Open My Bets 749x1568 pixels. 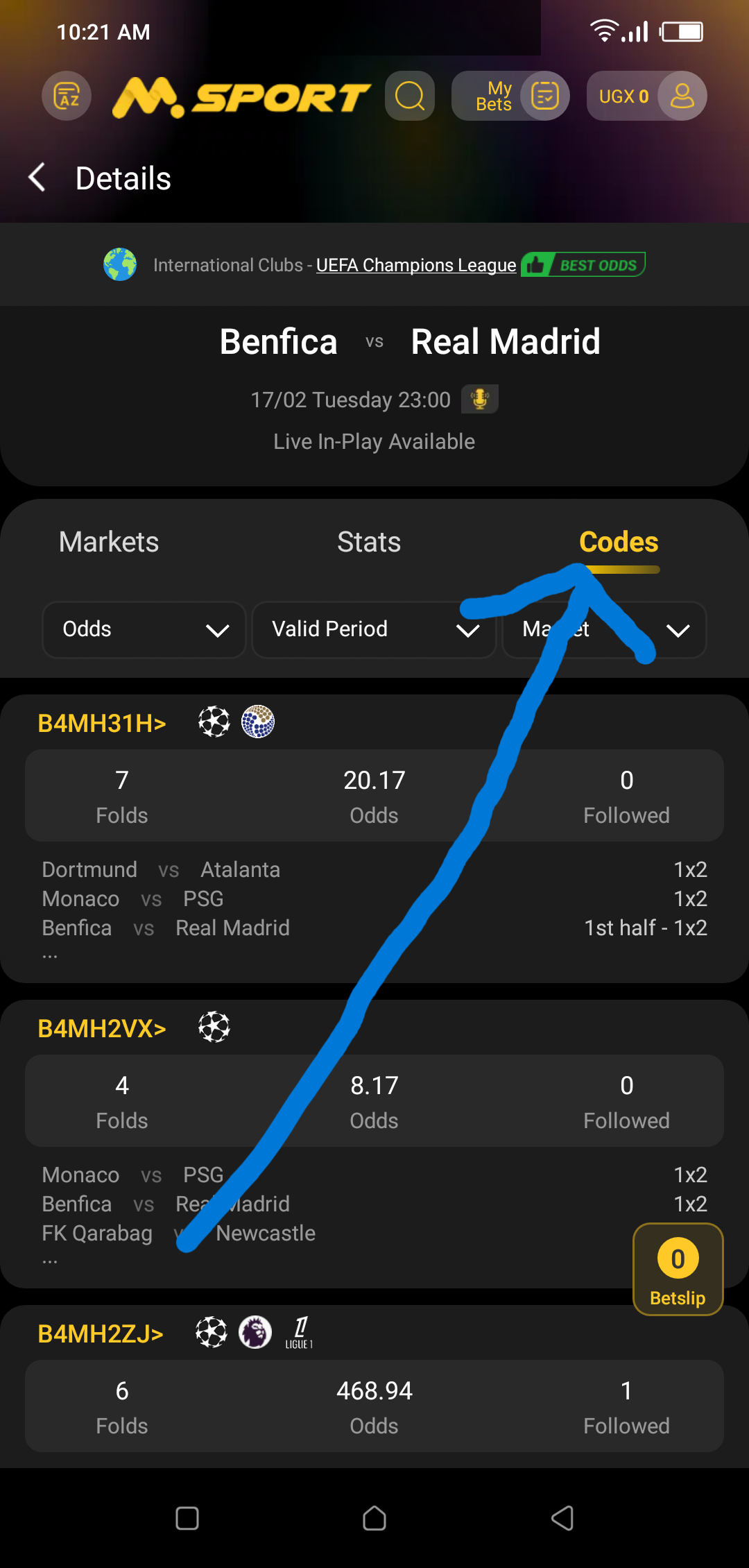pos(510,96)
